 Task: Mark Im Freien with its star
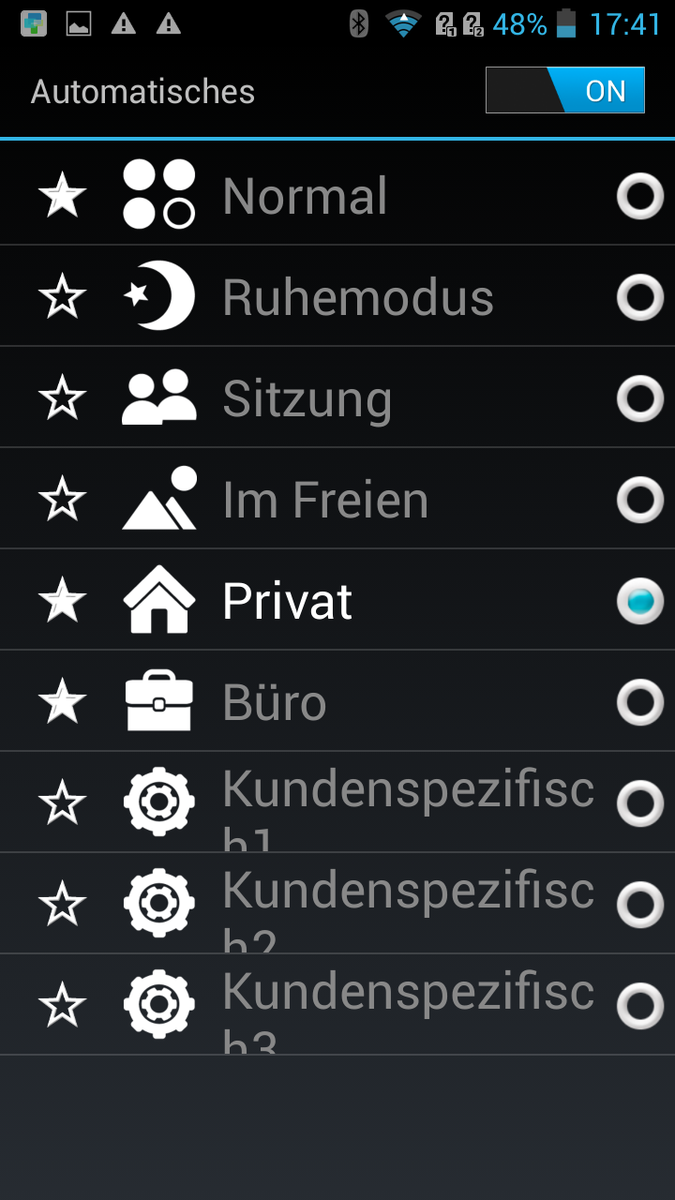tap(62, 500)
